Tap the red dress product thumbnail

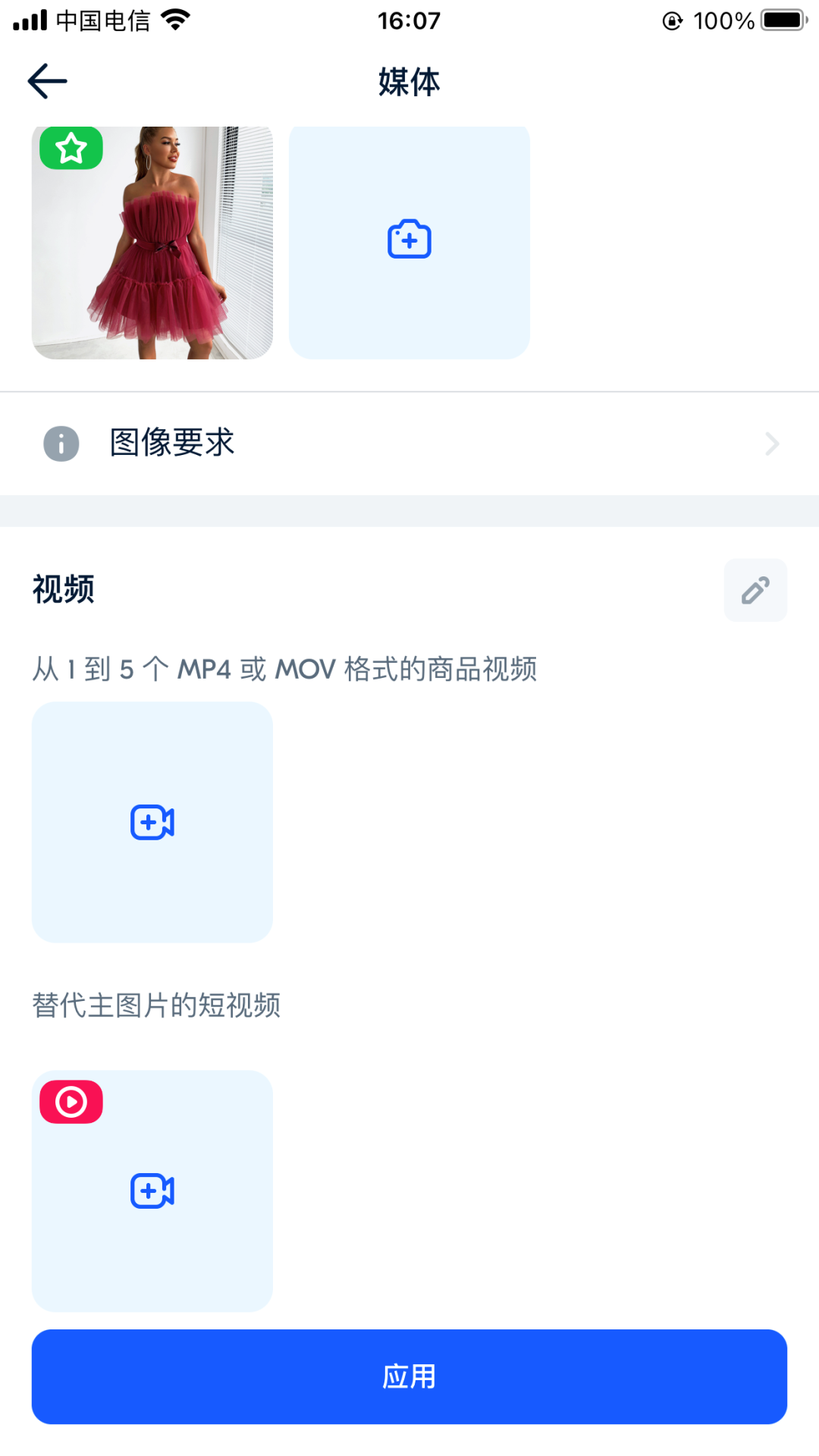point(152,241)
